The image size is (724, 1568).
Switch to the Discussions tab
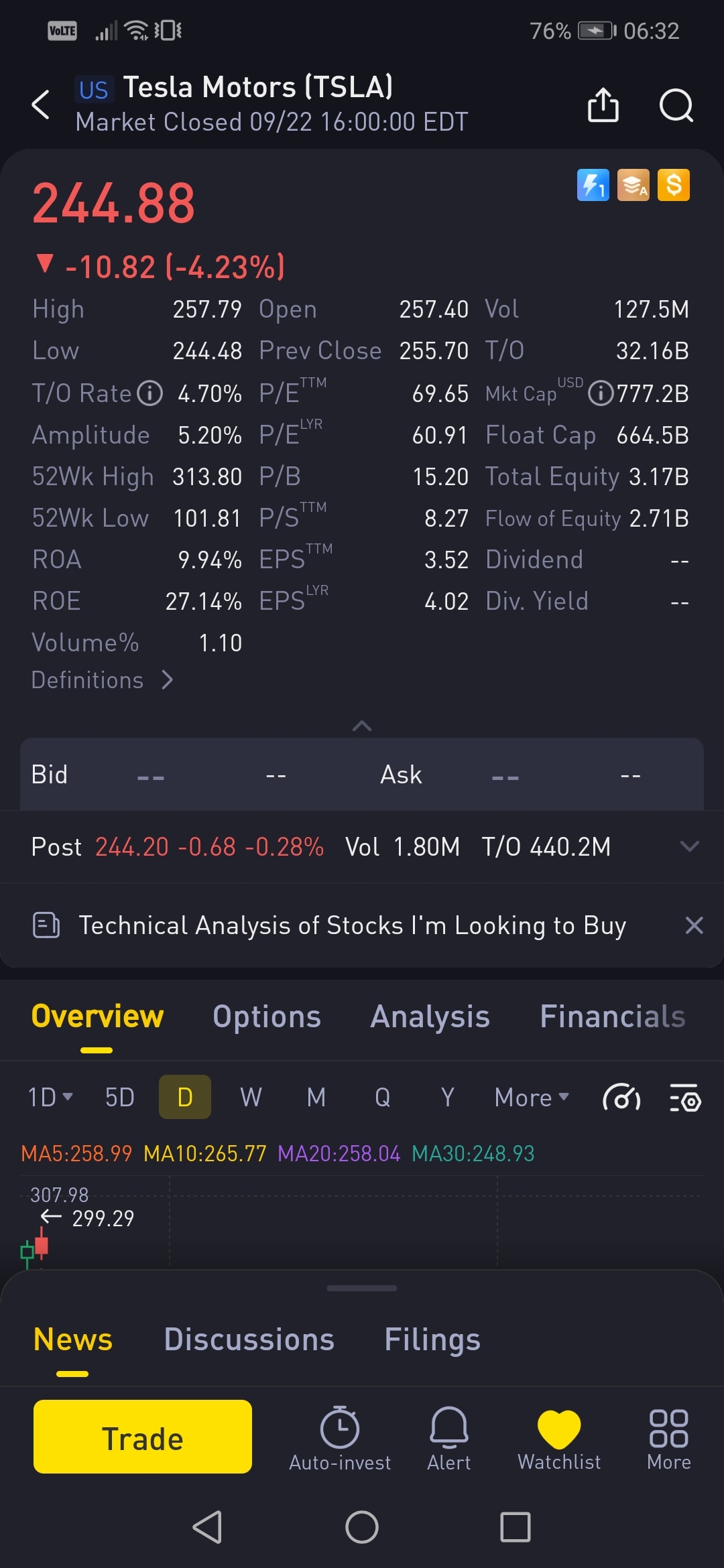click(x=249, y=1340)
